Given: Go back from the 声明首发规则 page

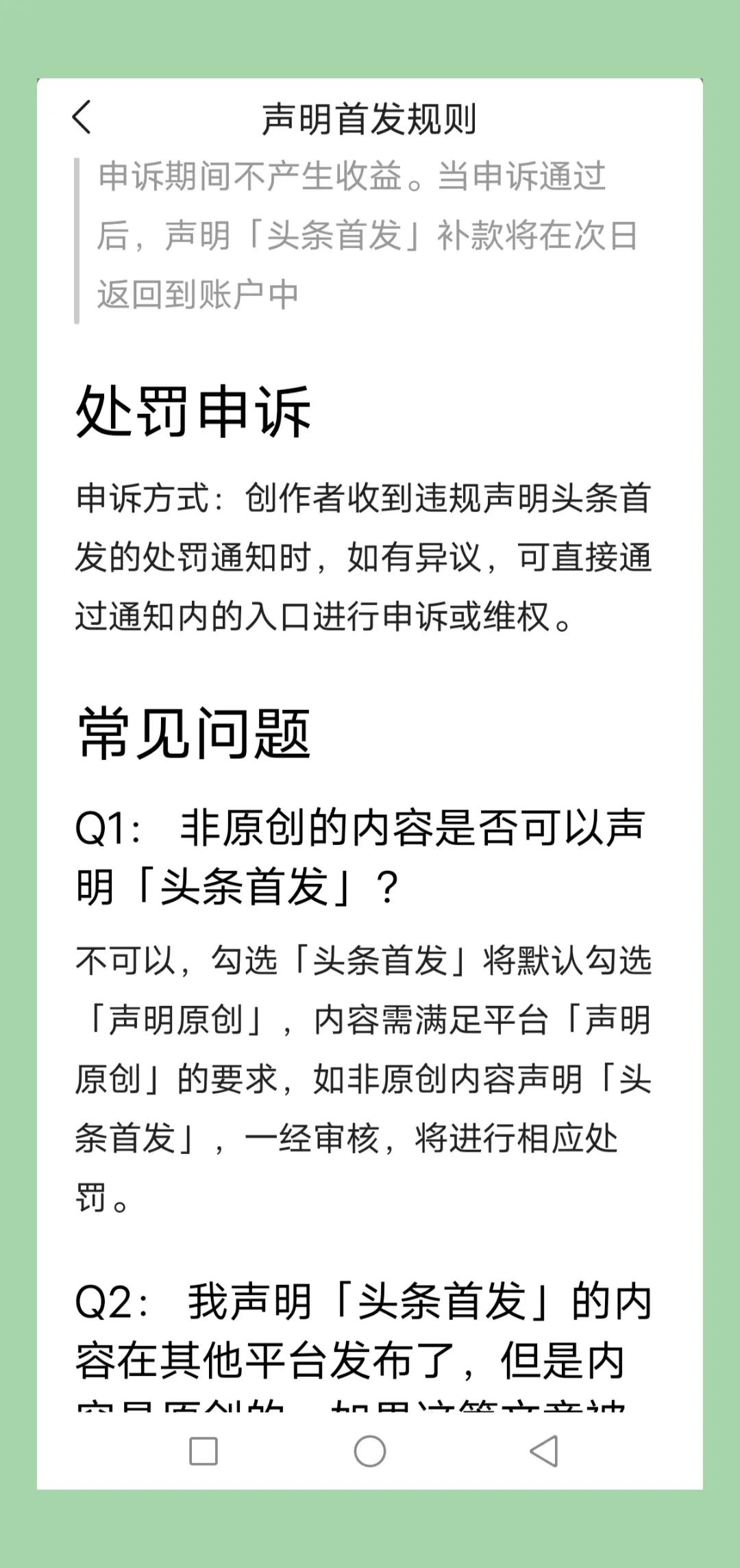Looking at the screenshot, I should 82,117.
